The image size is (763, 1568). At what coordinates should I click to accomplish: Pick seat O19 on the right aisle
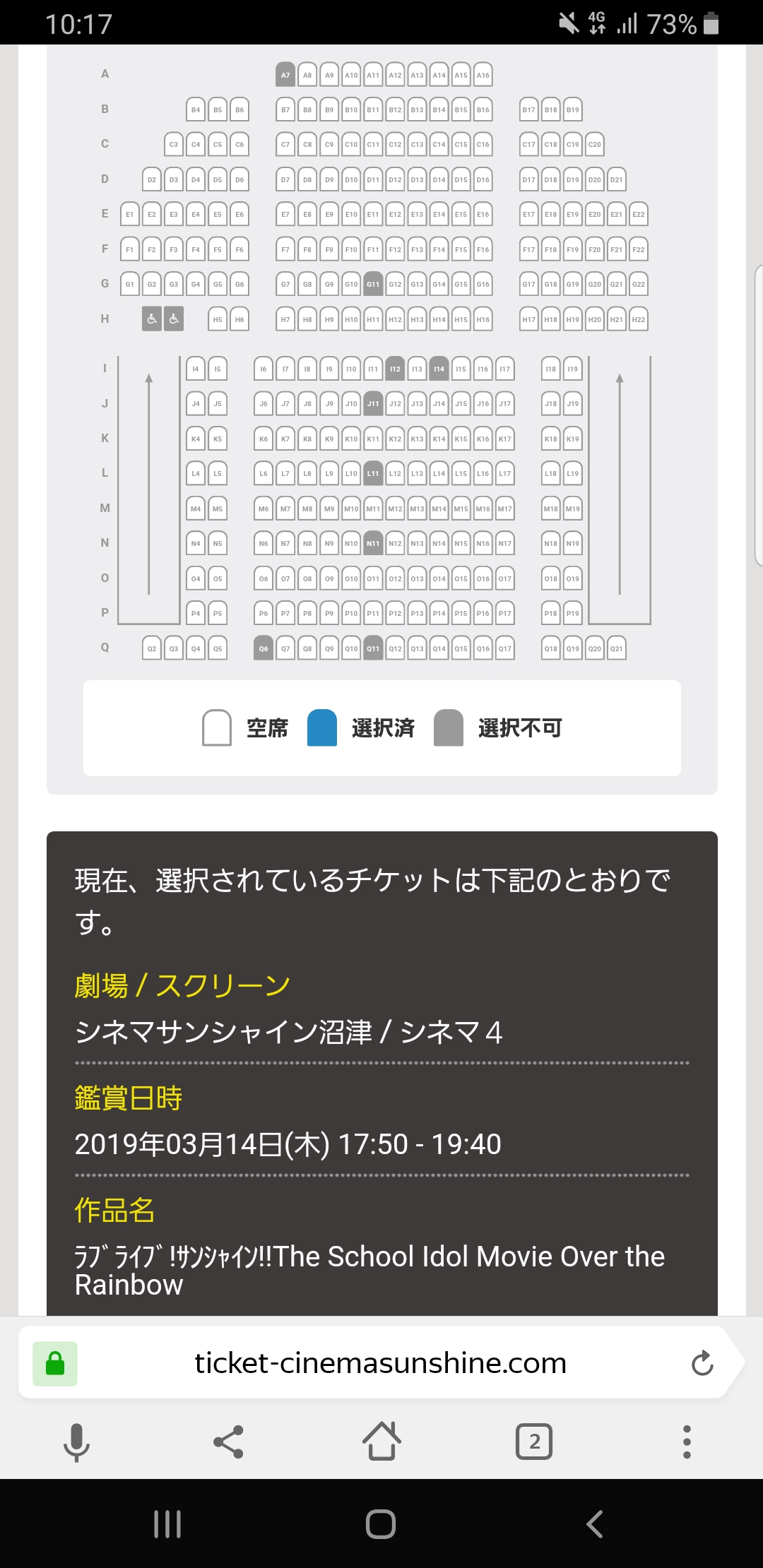tap(573, 578)
